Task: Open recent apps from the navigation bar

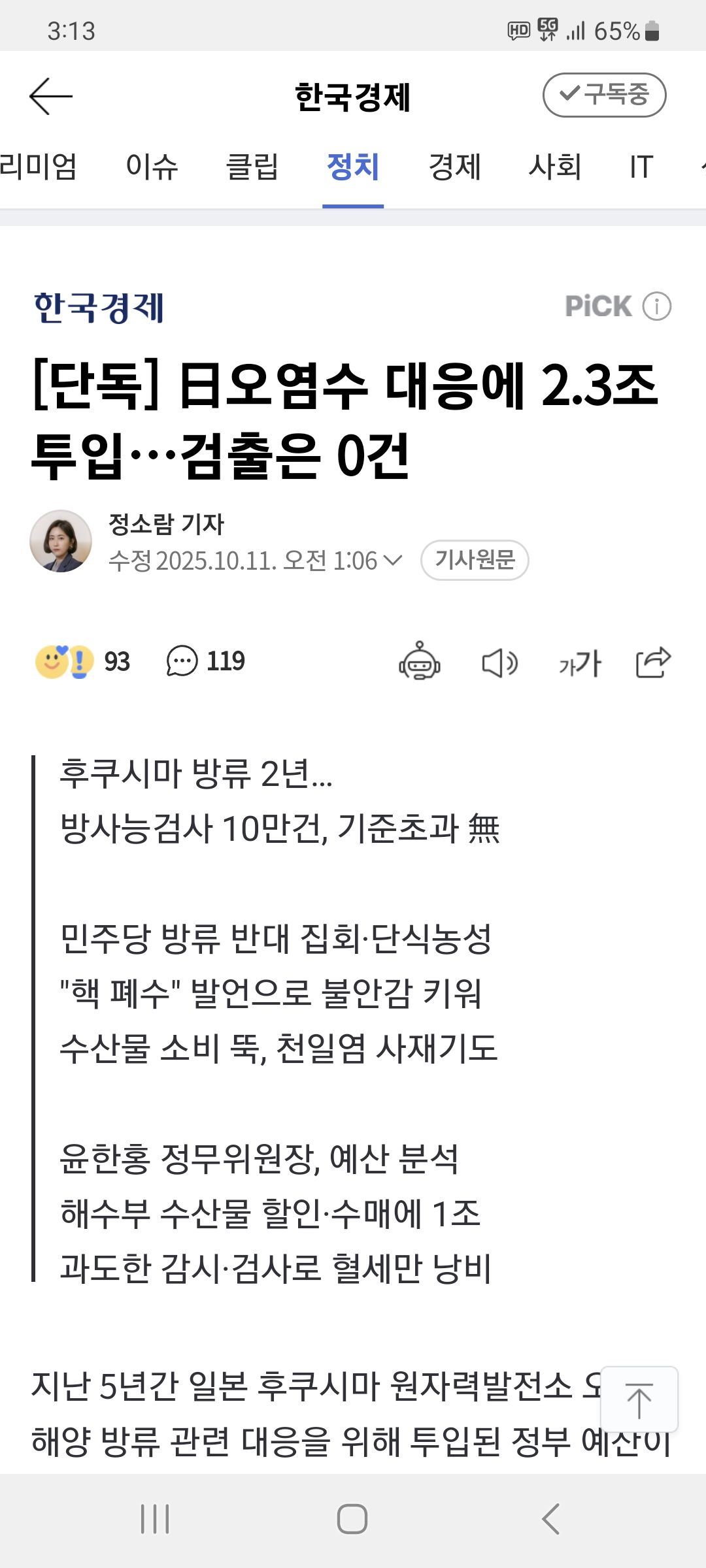Action: click(155, 1519)
